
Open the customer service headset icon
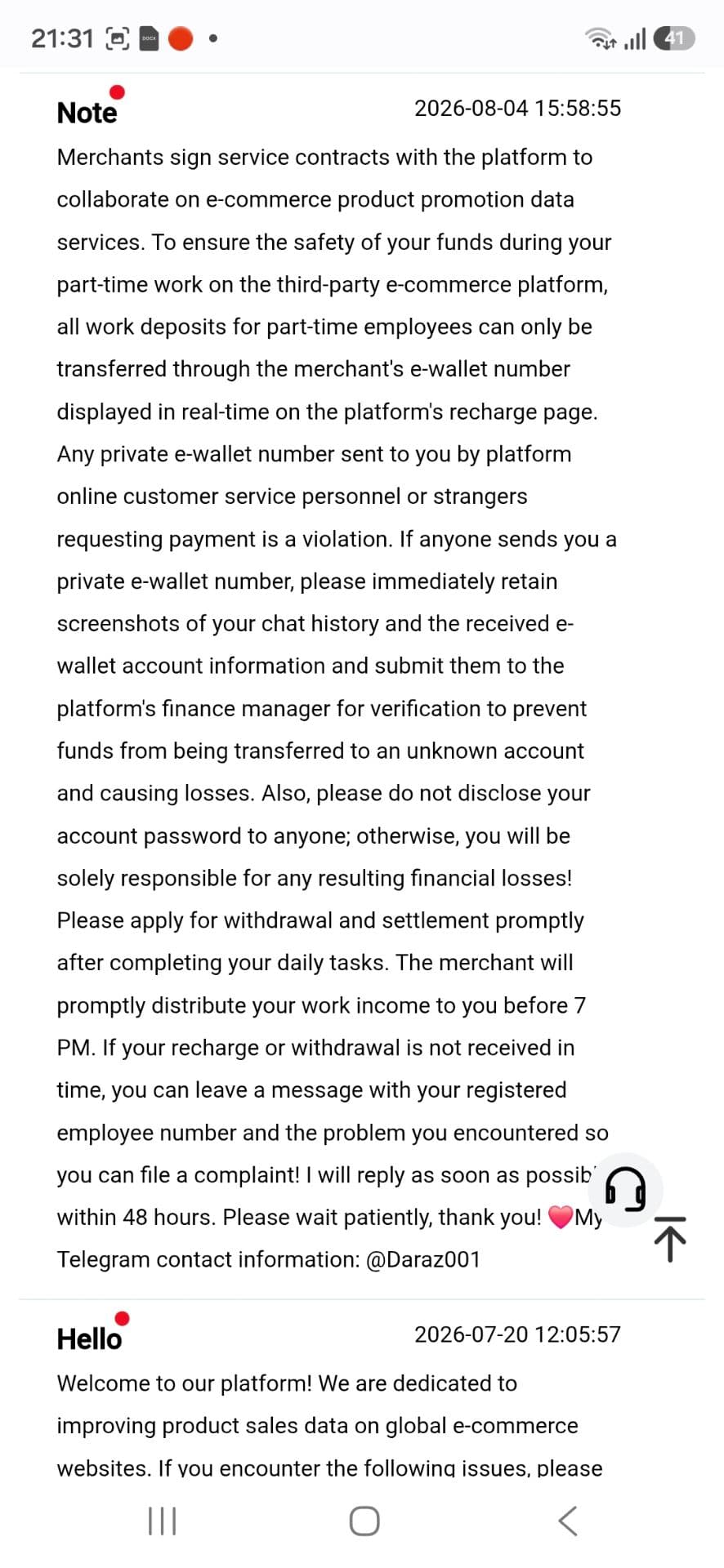625,1190
